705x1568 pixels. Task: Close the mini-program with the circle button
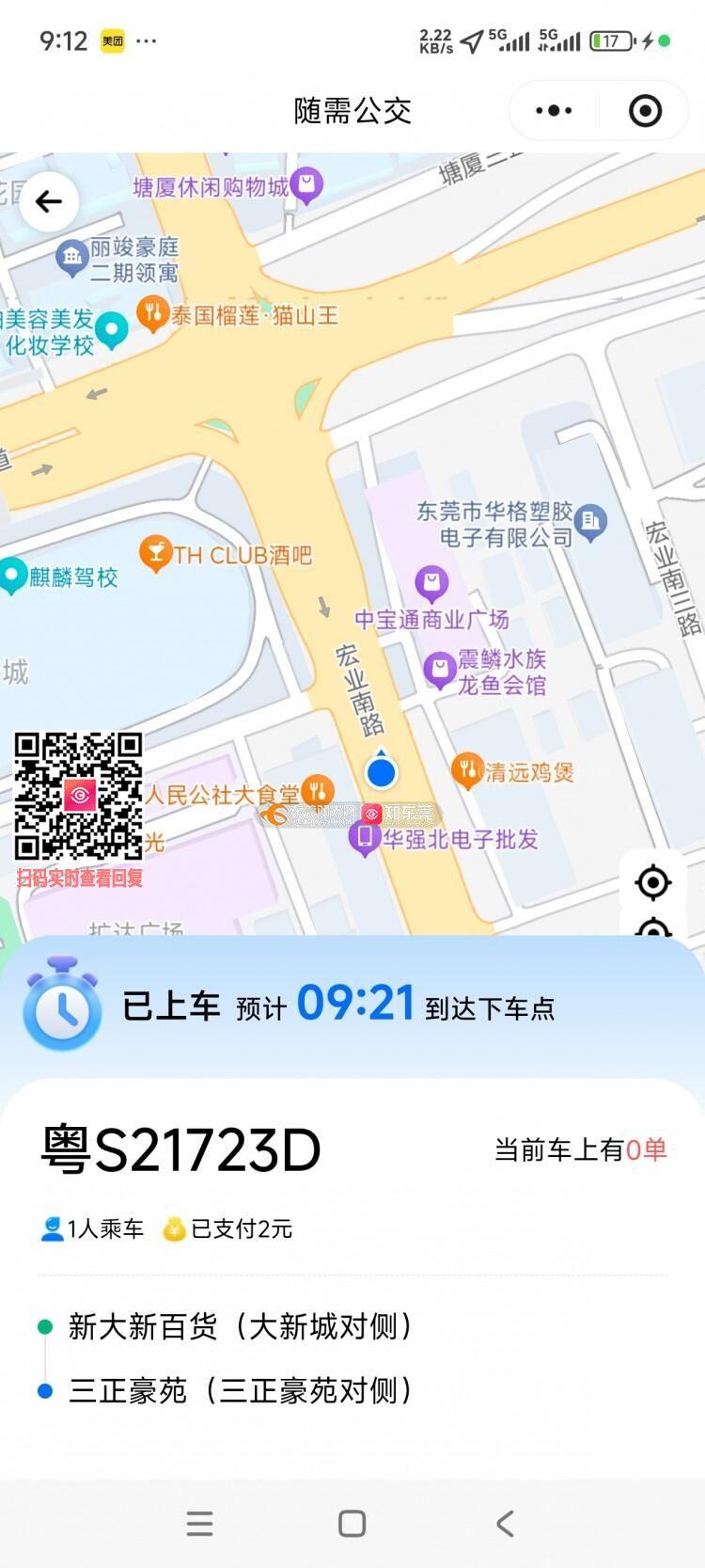point(645,111)
